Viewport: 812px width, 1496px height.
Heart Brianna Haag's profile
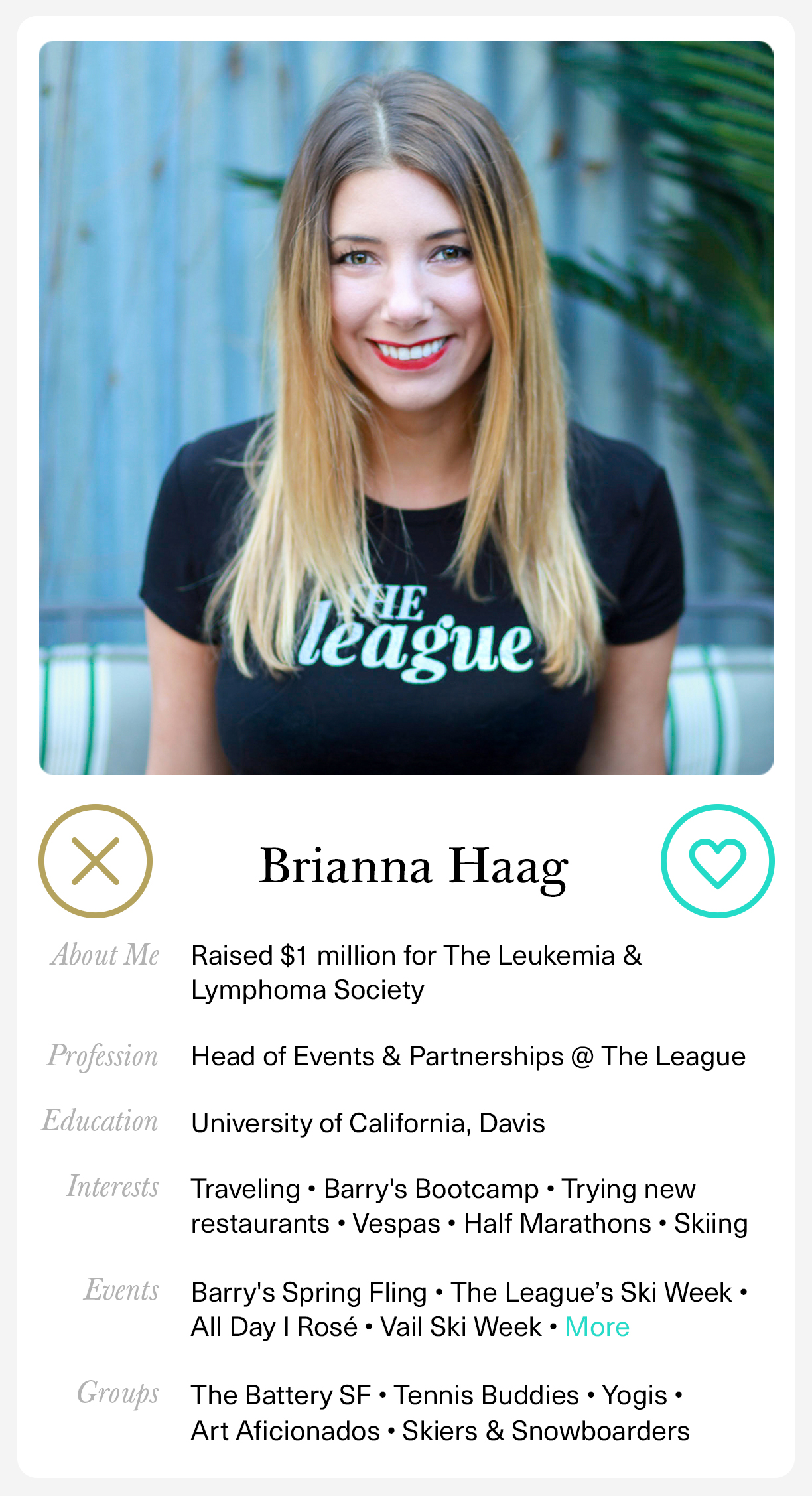[717, 860]
